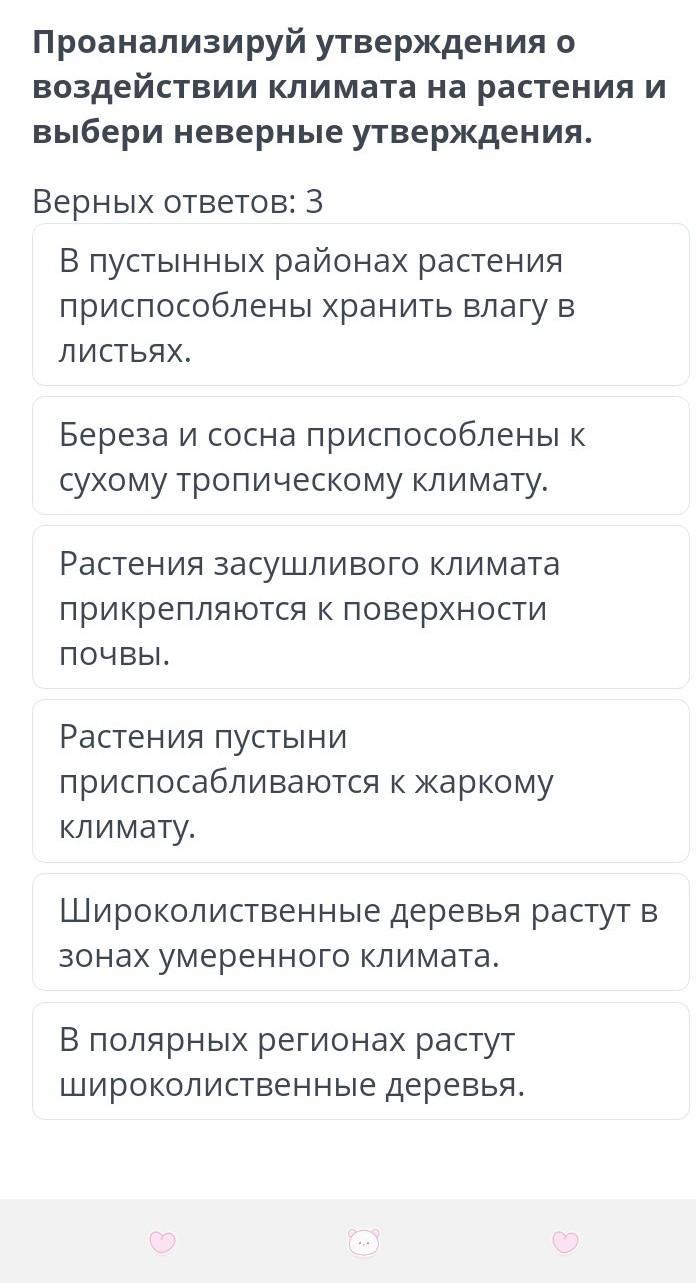Select the answer about polar regions growing broadleaf trees
This screenshot has width=696, height=1283.
[x=361, y=1061]
